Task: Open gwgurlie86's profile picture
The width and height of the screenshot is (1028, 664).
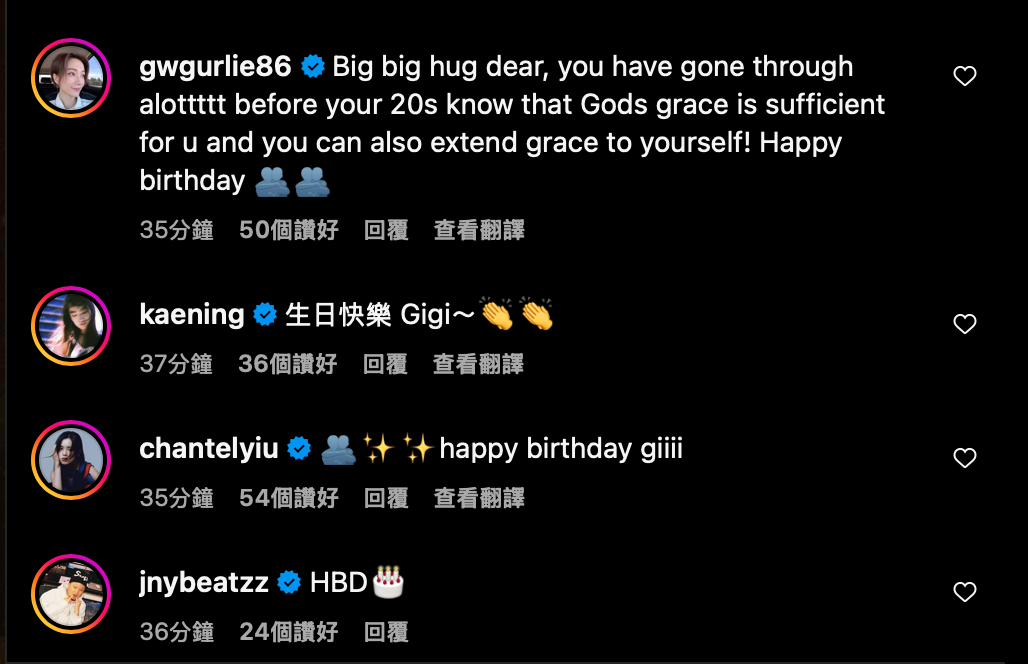Action: pos(70,78)
